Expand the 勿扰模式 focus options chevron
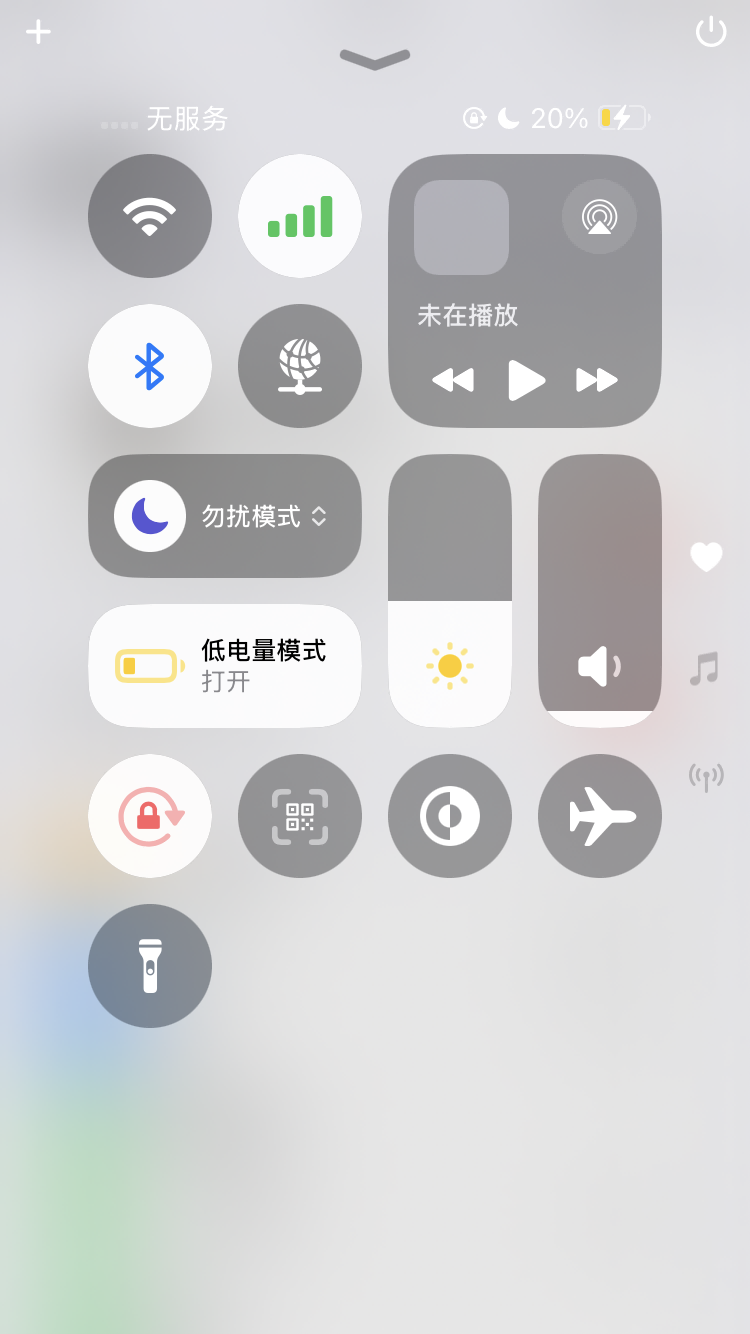 pyautogui.click(x=319, y=516)
